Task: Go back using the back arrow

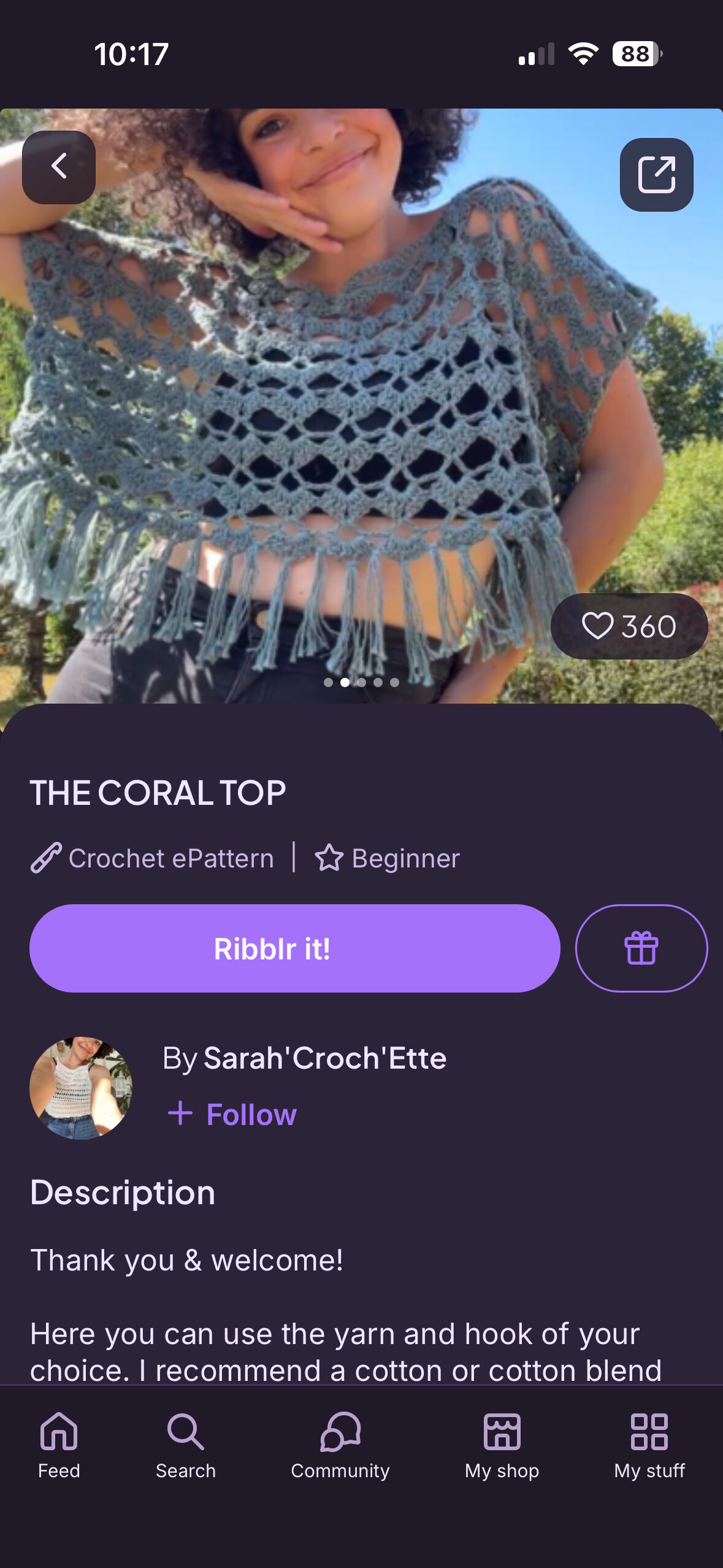Action: 59,167
